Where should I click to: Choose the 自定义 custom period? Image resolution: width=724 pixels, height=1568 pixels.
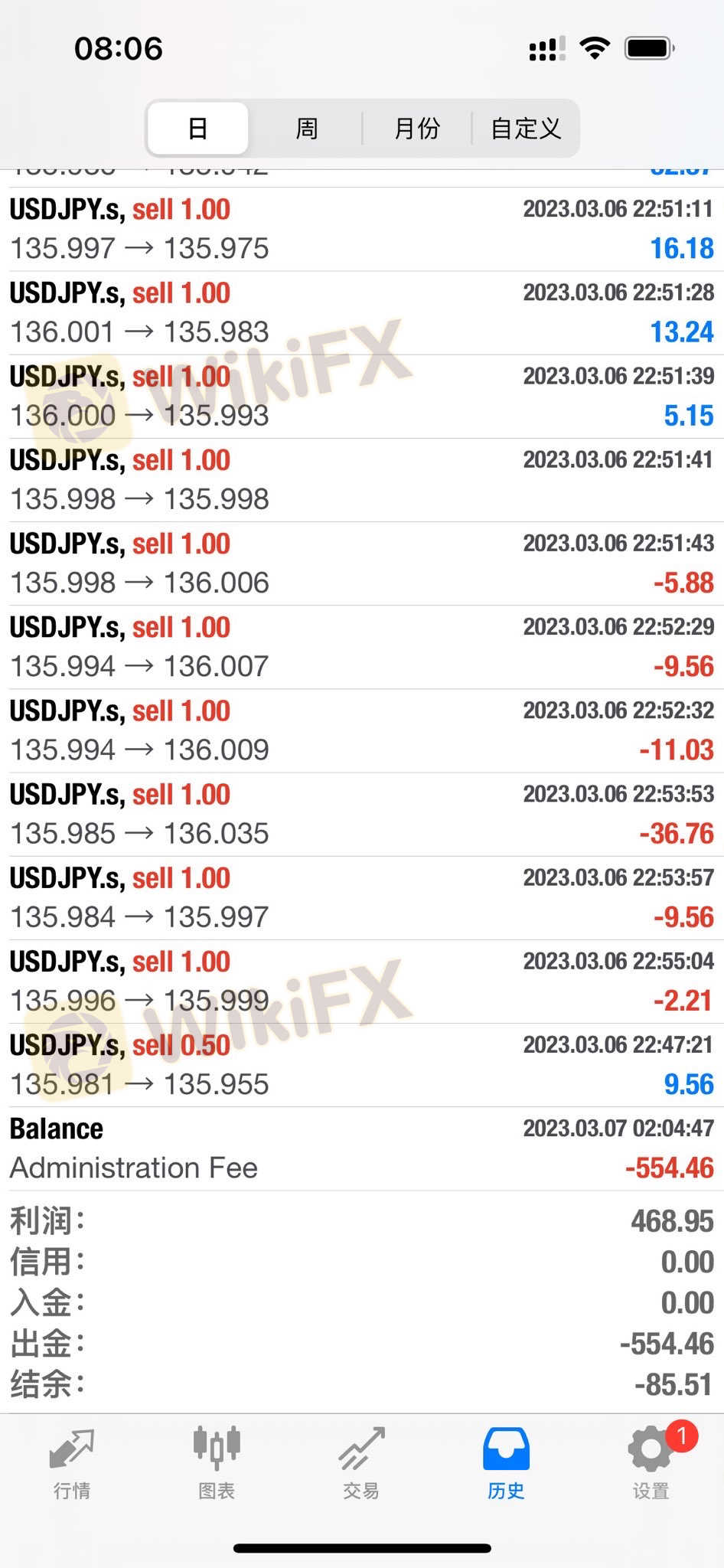[x=526, y=128]
